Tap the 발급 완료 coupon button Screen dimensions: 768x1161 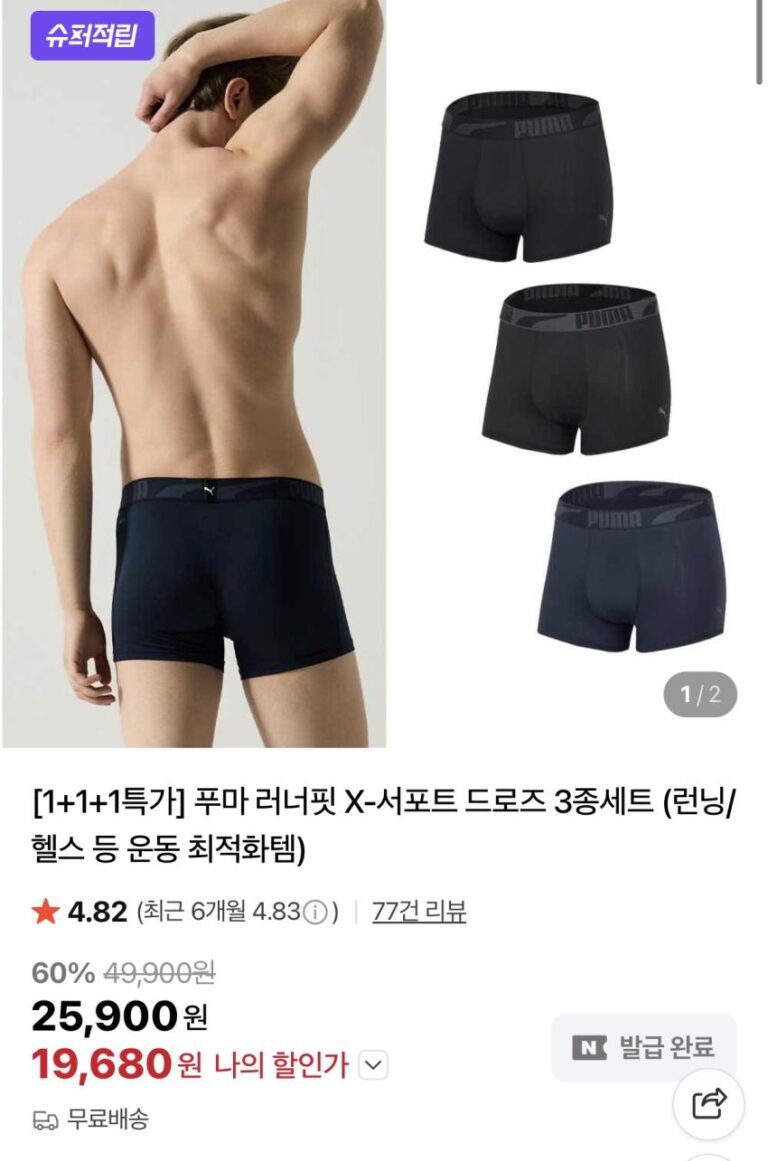pyautogui.click(x=643, y=1048)
